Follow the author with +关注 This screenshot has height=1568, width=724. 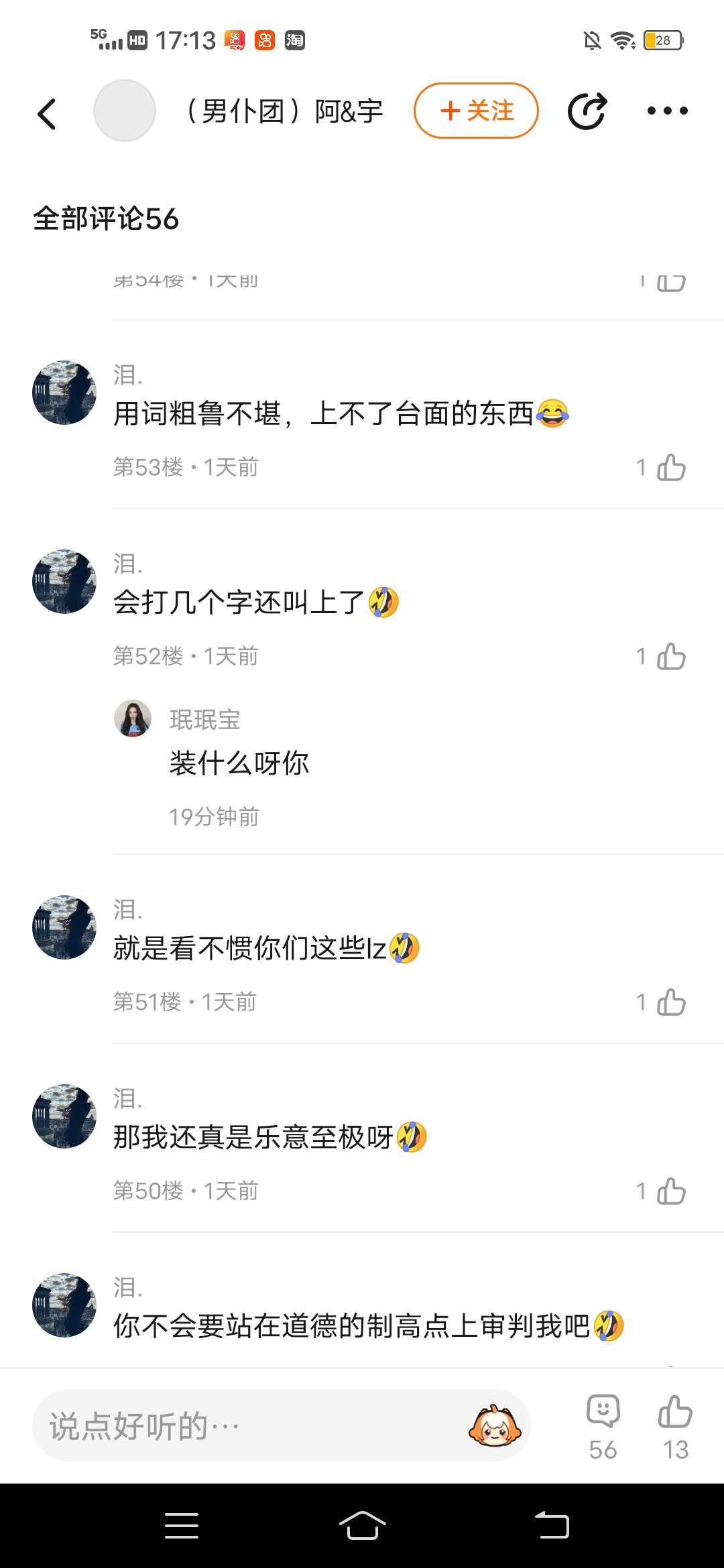[476, 111]
